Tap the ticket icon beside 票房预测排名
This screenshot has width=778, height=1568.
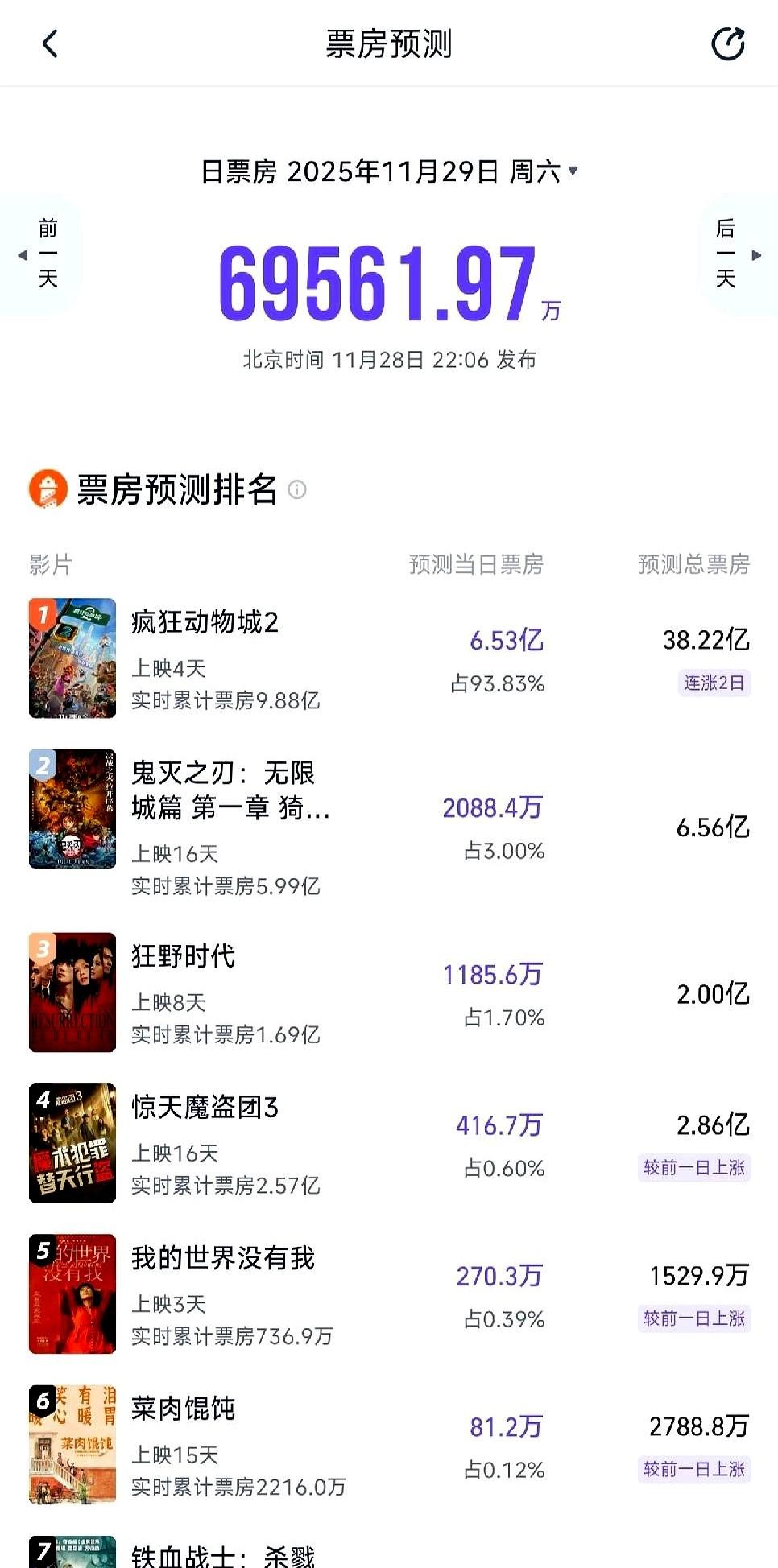point(48,489)
